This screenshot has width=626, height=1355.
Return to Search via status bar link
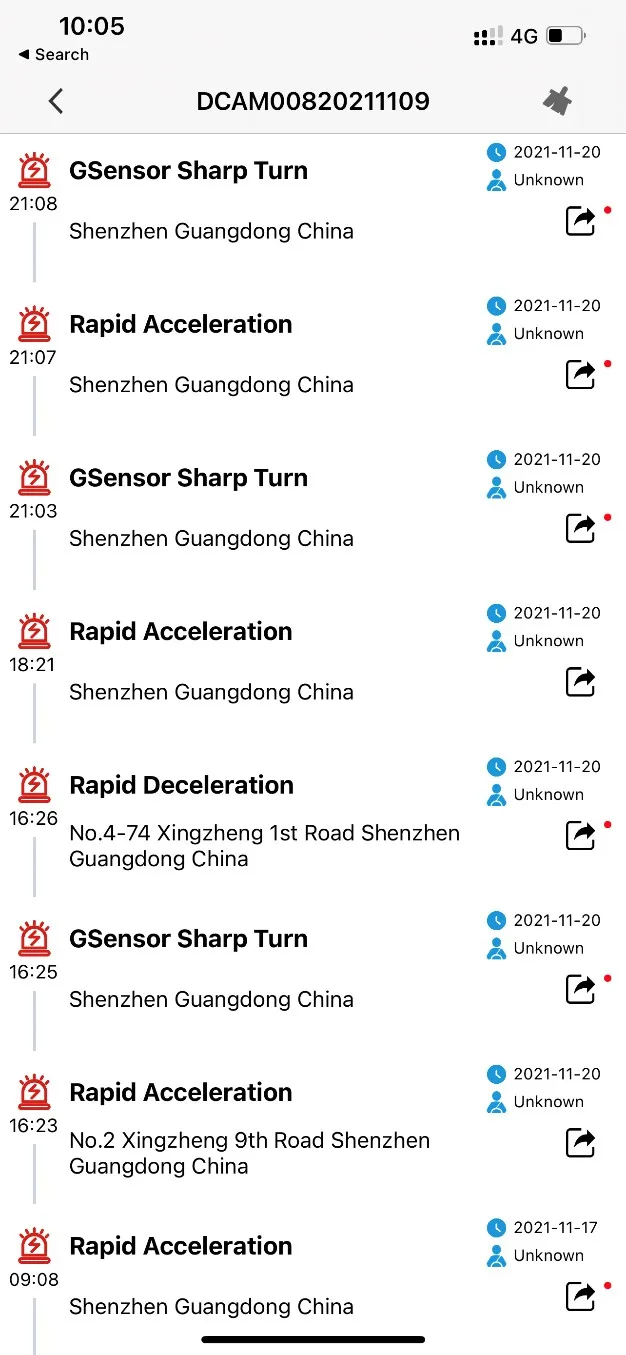54,55
